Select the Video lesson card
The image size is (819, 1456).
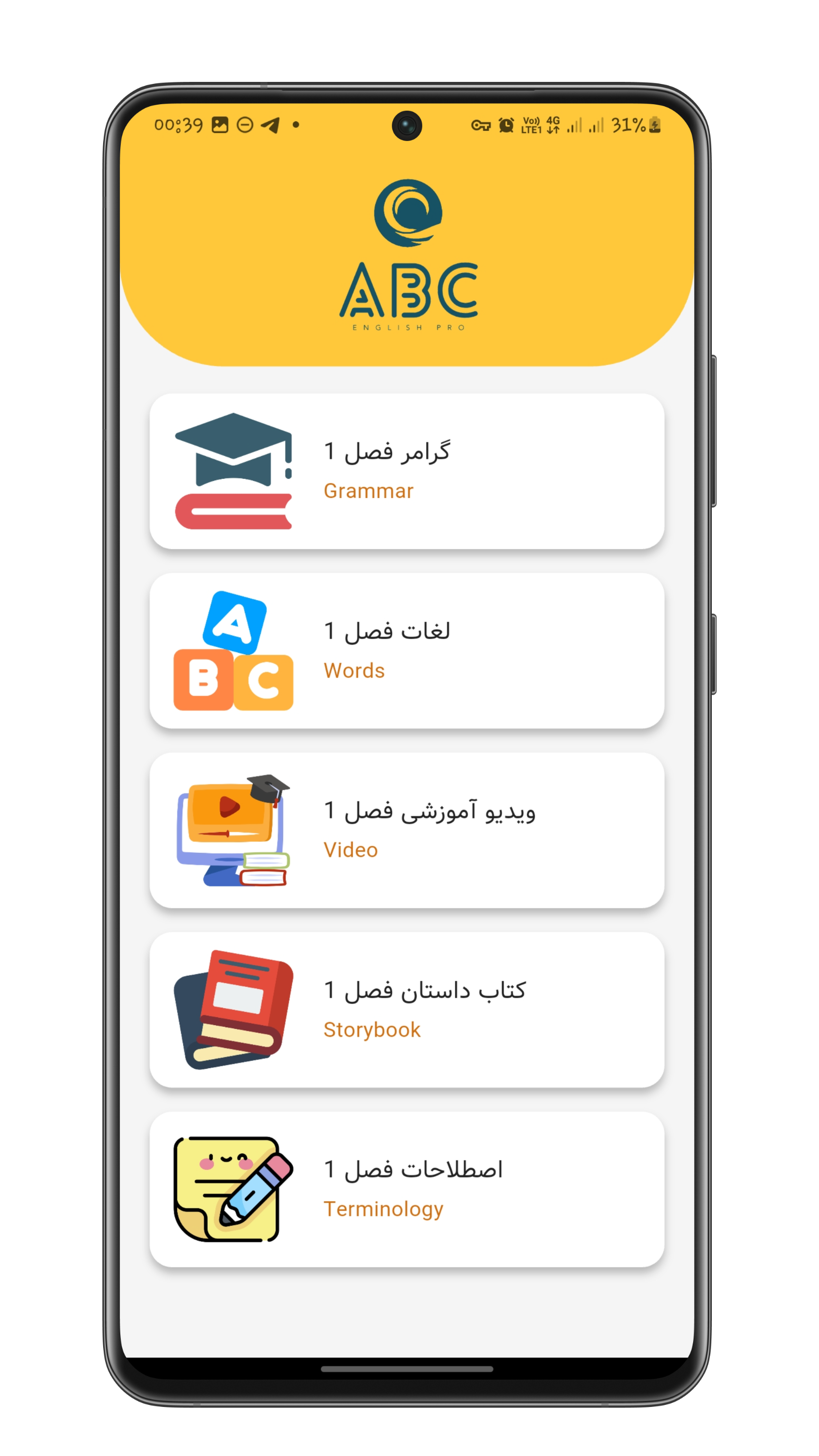(x=407, y=830)
